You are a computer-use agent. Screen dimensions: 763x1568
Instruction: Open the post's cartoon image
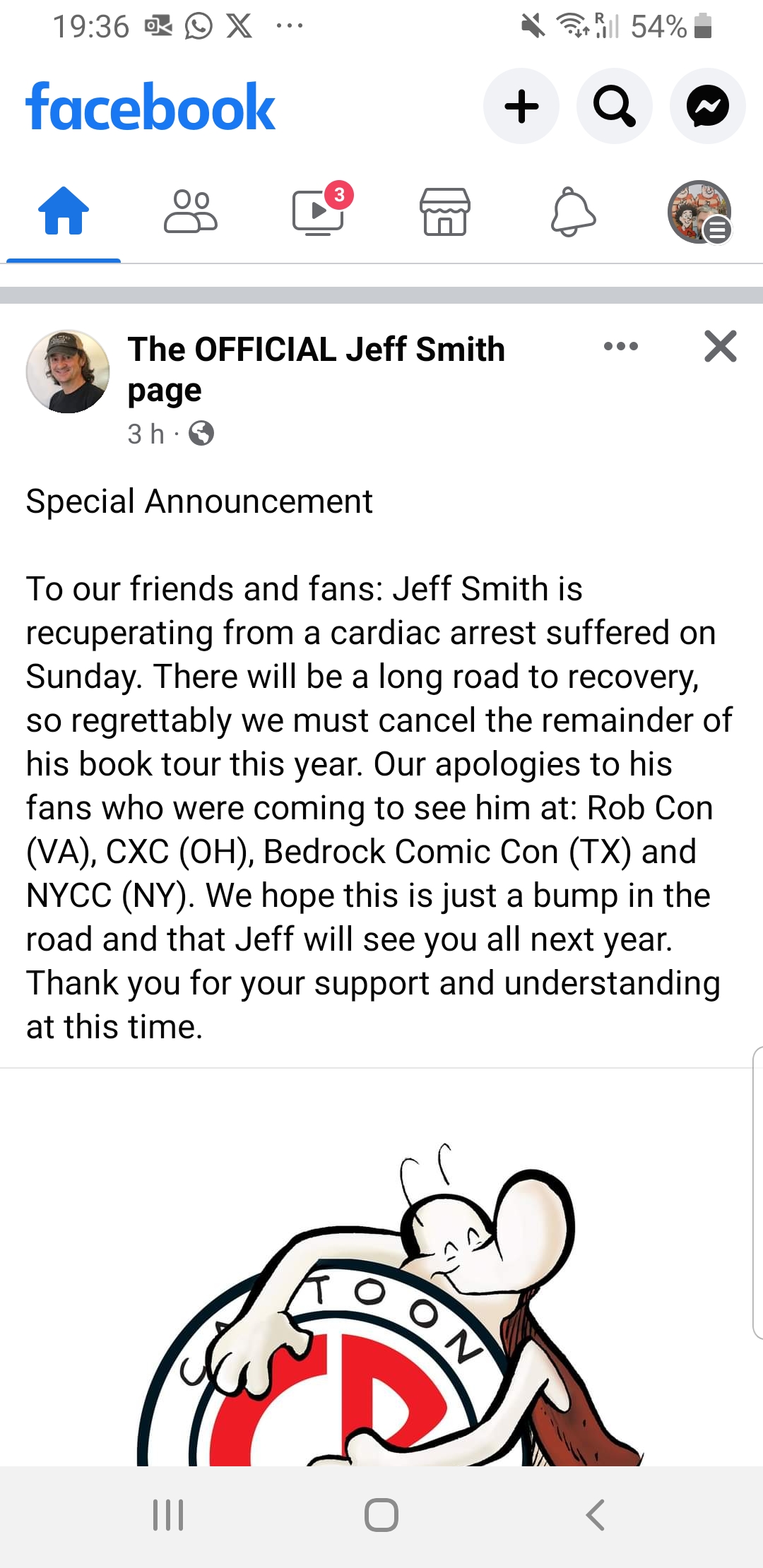(x=381, y=1268)
